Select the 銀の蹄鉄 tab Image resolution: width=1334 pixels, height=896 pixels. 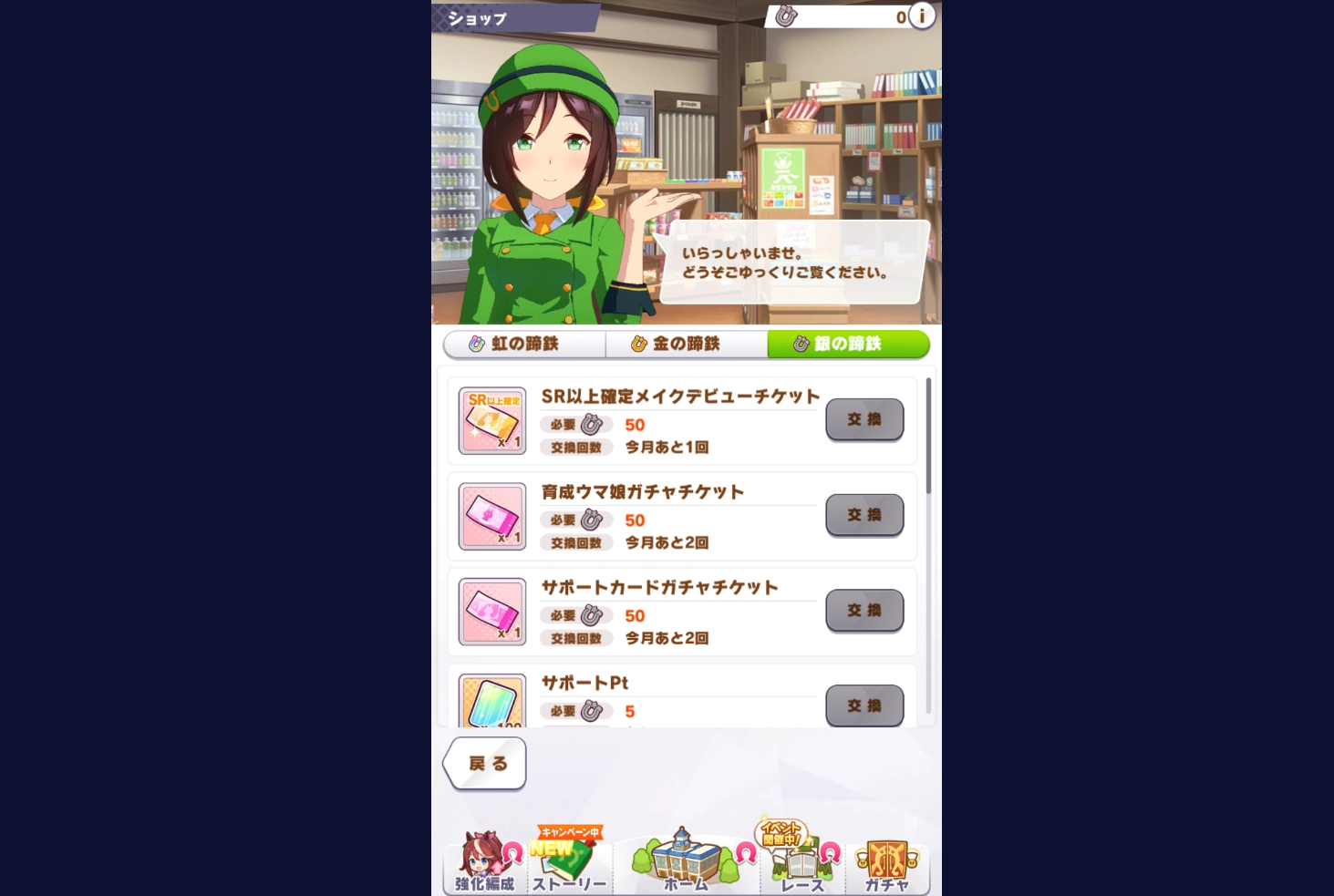pos(848,344)
